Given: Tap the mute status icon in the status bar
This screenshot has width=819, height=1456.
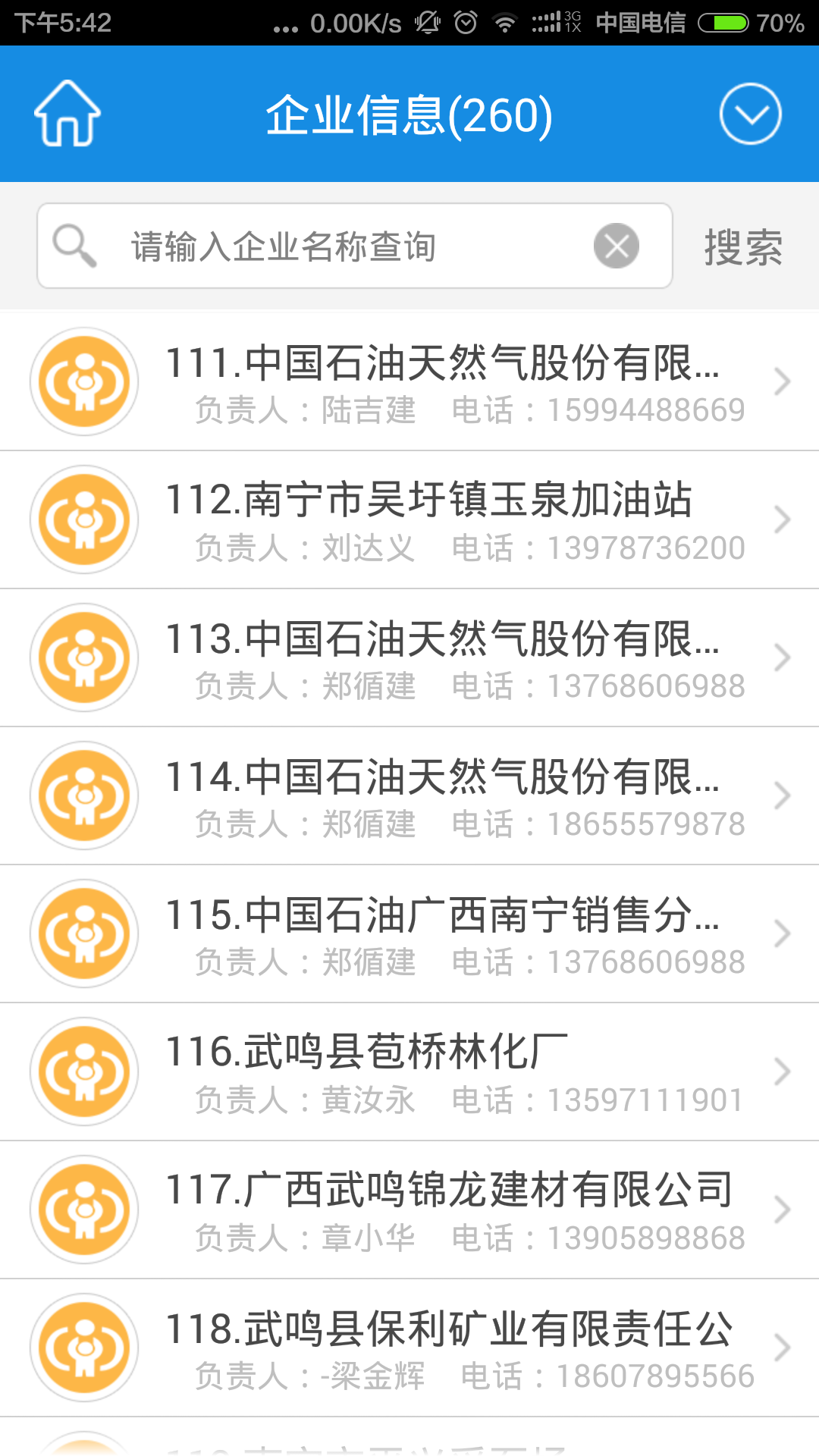Looking at the screenshot, I should pos(424,22).
